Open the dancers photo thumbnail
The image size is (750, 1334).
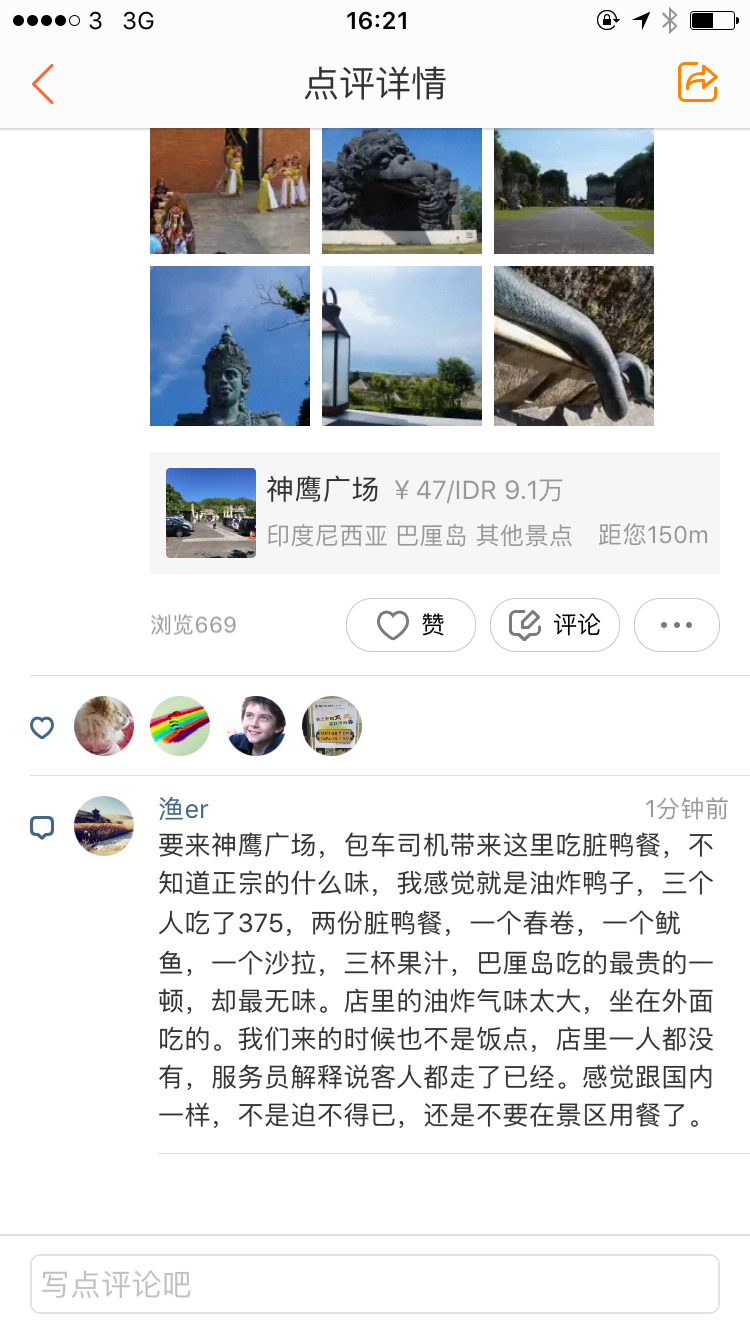pyautogui.click(x=230, y=190)
